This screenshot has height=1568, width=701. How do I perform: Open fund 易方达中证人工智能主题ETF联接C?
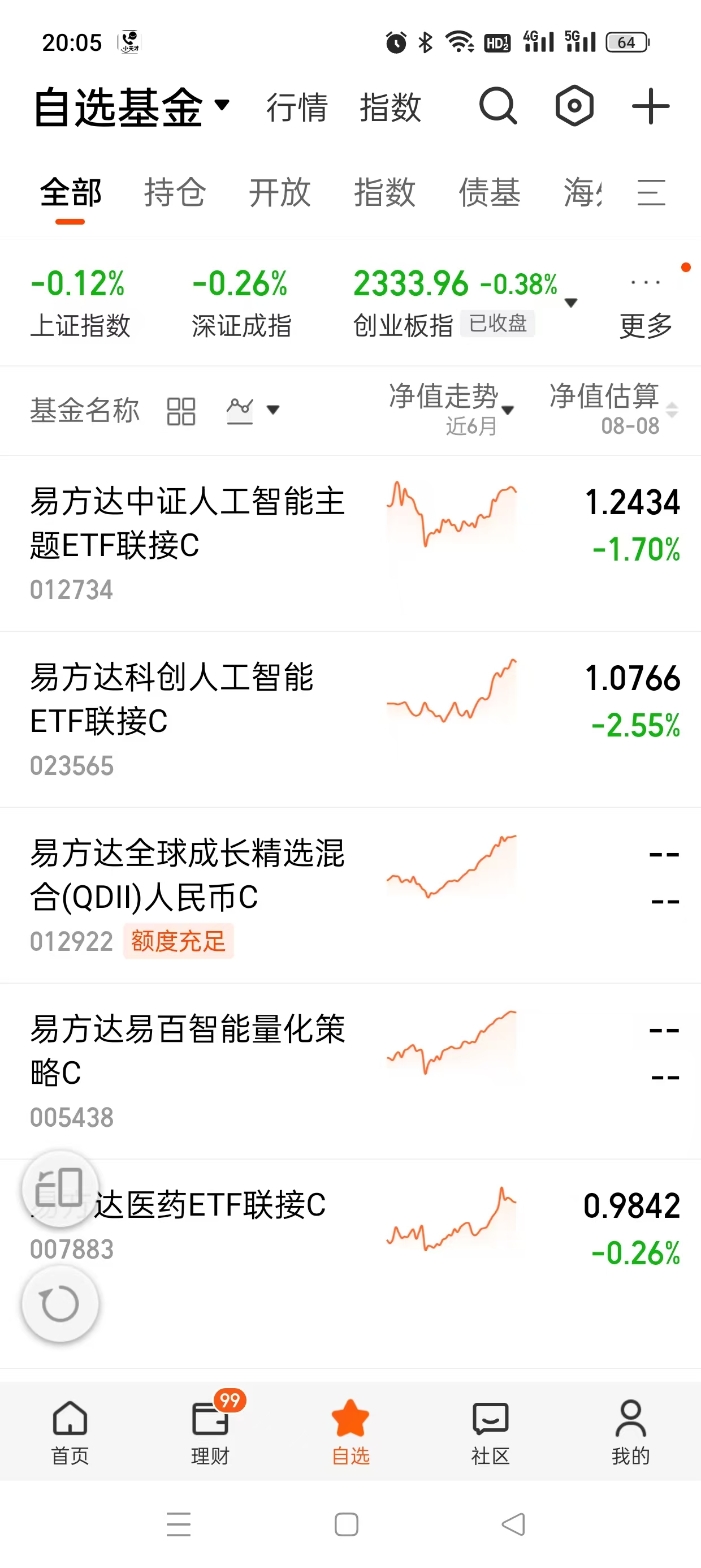tap(350, 543)
